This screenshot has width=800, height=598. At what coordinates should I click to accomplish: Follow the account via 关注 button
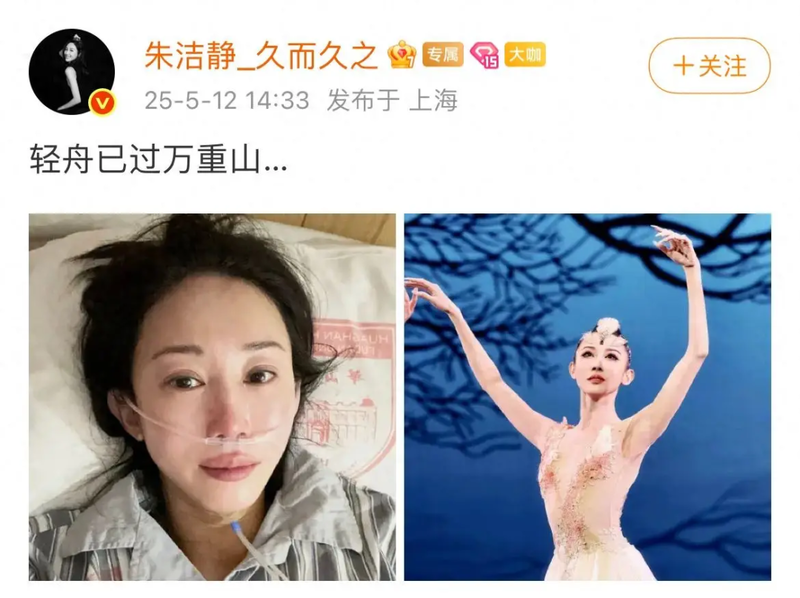[710, 67]
